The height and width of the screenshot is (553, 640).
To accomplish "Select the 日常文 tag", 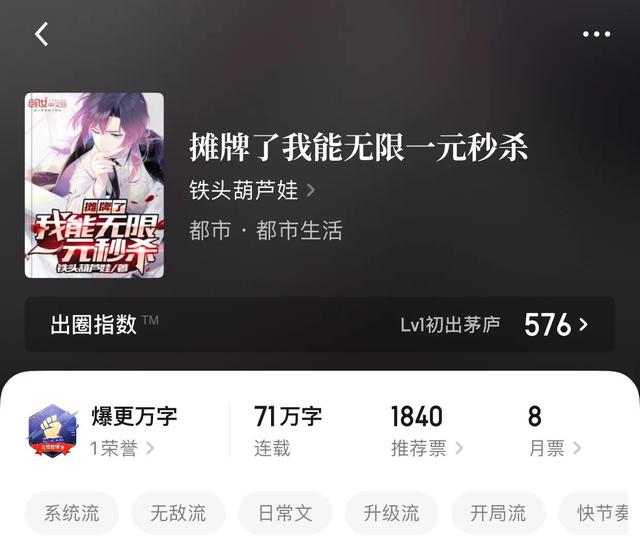I will [285, 513].
